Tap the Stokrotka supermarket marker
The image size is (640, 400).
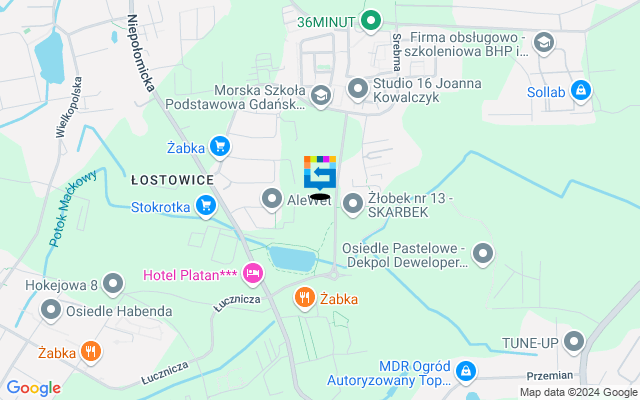click(x=206, y=207)
